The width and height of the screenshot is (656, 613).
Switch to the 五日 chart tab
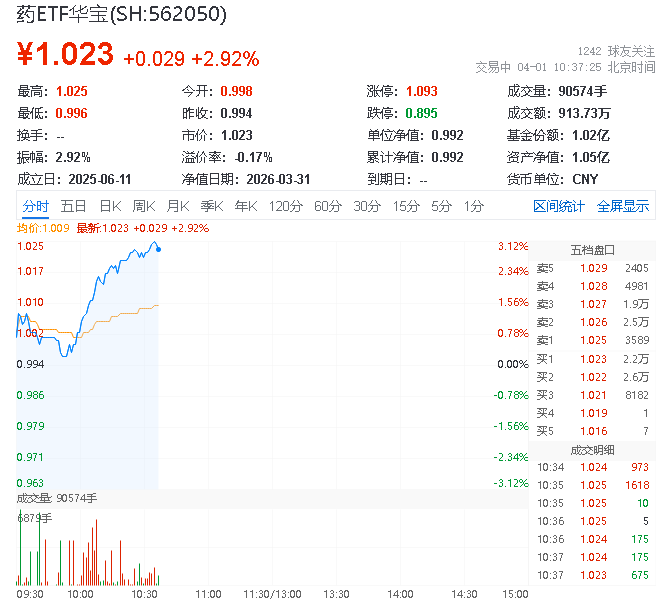[73, 206]
